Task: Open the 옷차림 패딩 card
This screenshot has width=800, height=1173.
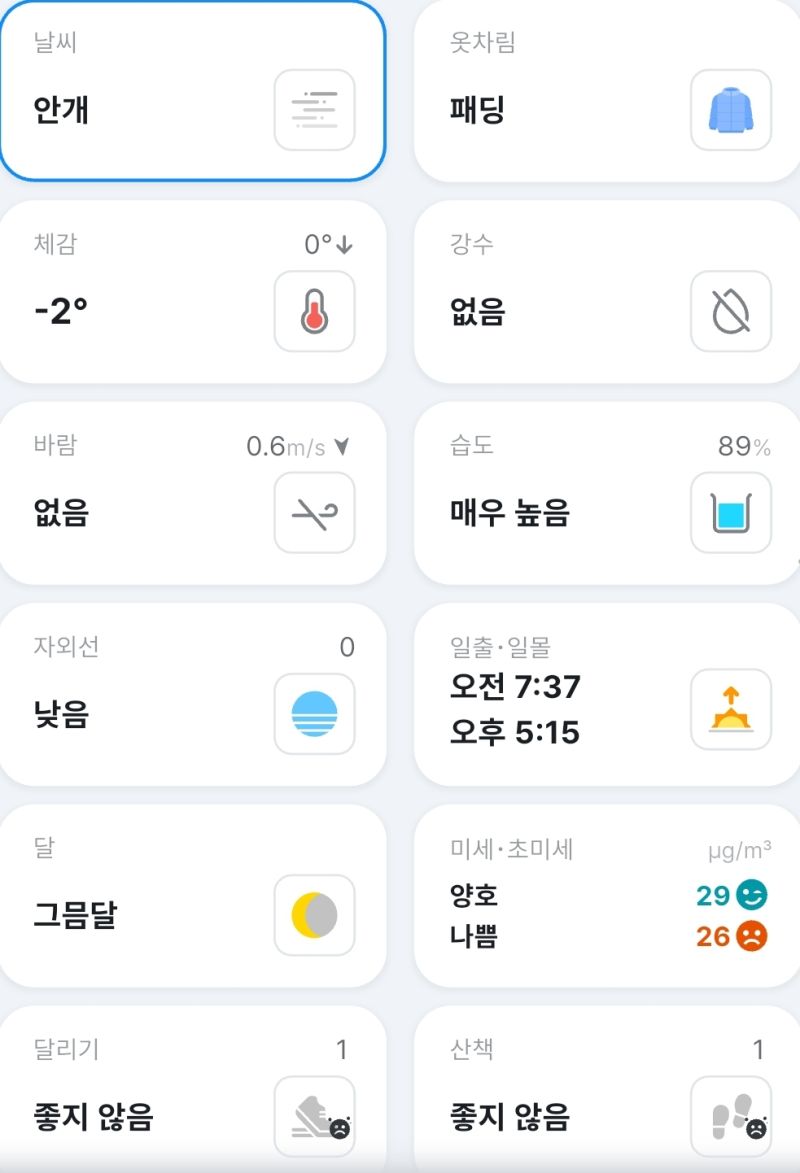Action: [x=607, y=92]
